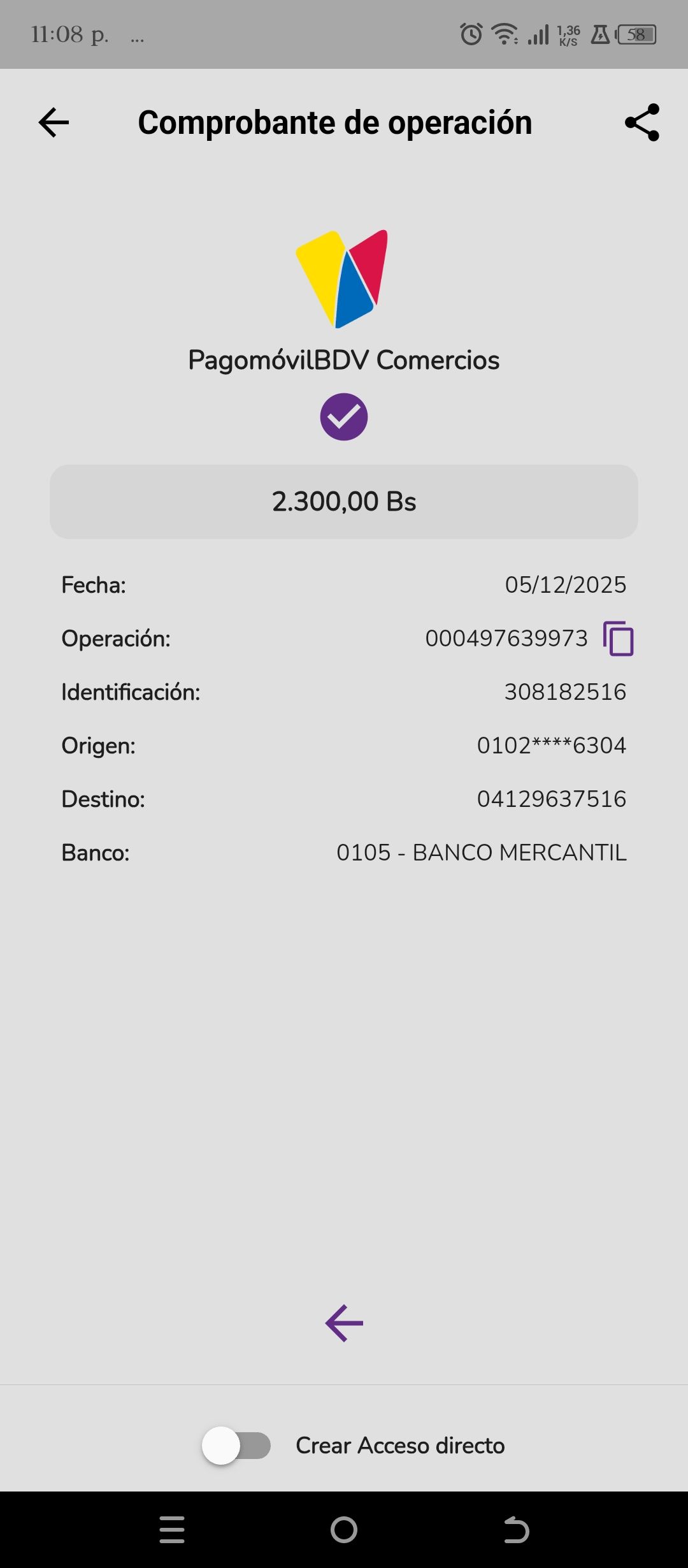688x1568 pixels.
Task: Enable the Crear Acceso directo switch
Action: pyautogui.click(x=236, y=1445)
